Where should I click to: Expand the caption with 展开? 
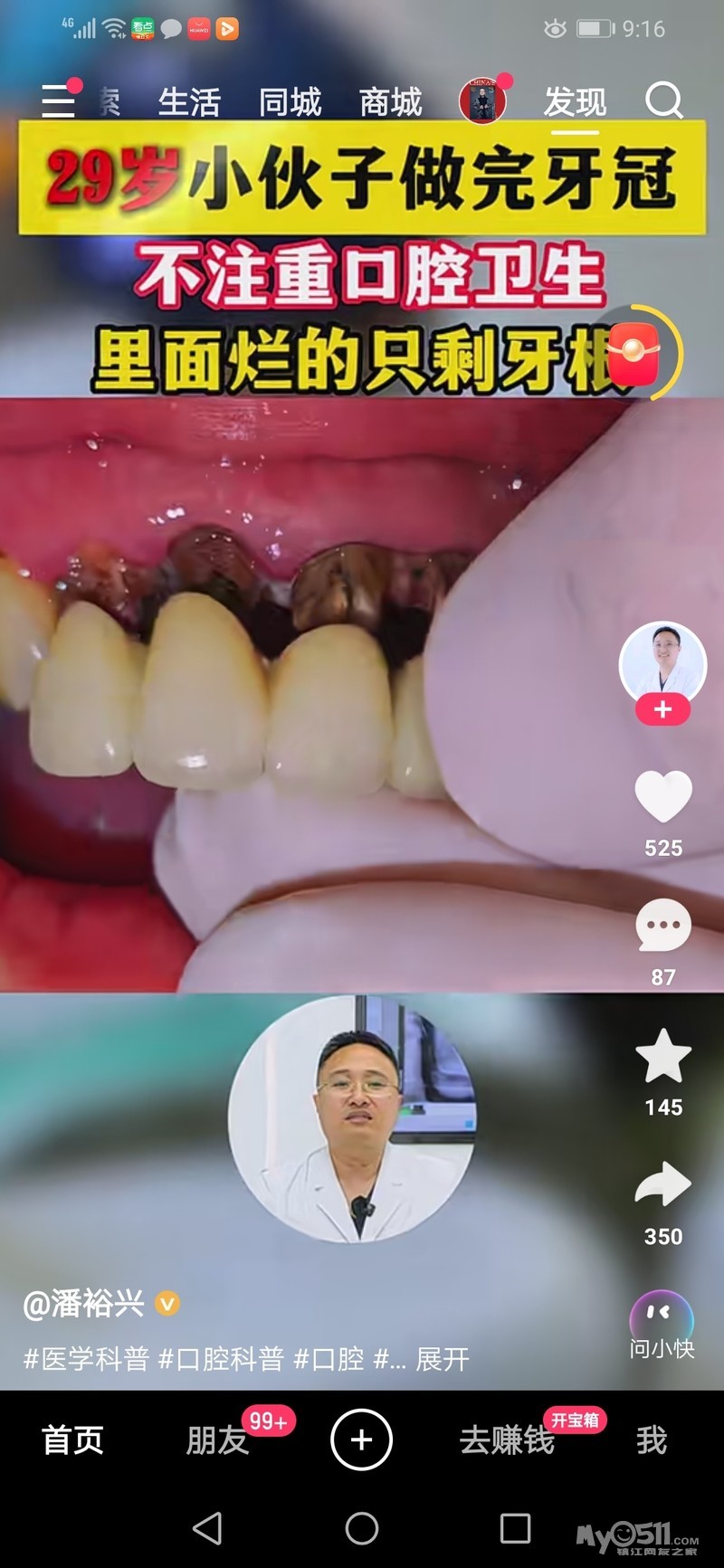[x=443, y=1358]
